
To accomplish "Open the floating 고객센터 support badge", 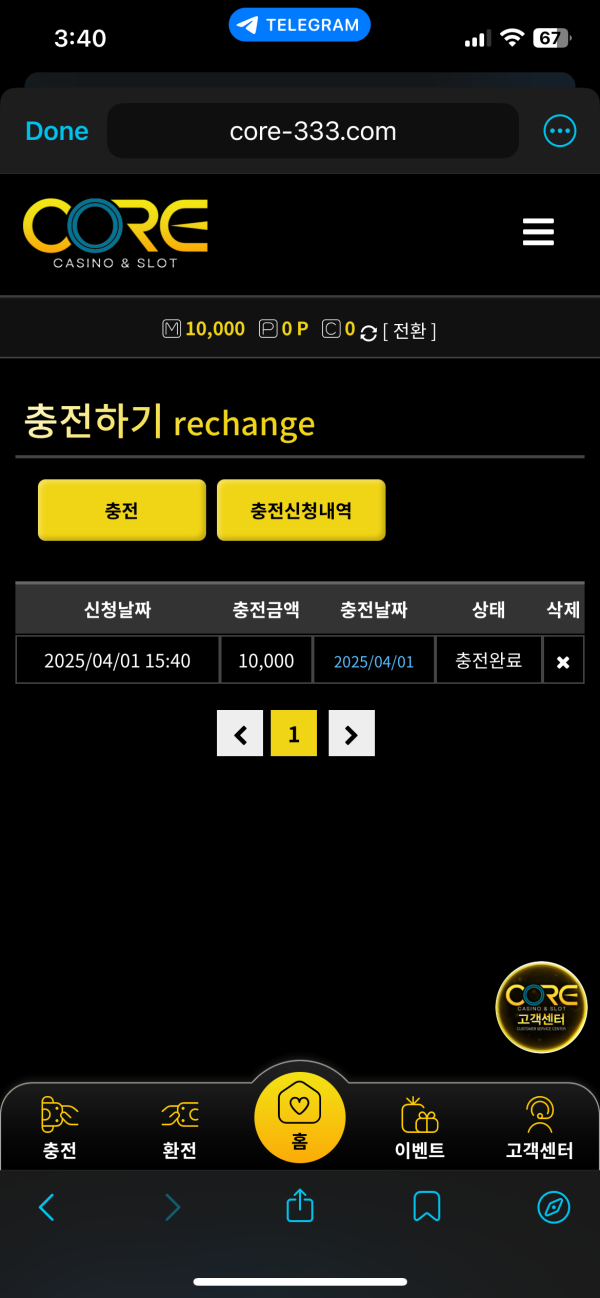I will 541,1007.
